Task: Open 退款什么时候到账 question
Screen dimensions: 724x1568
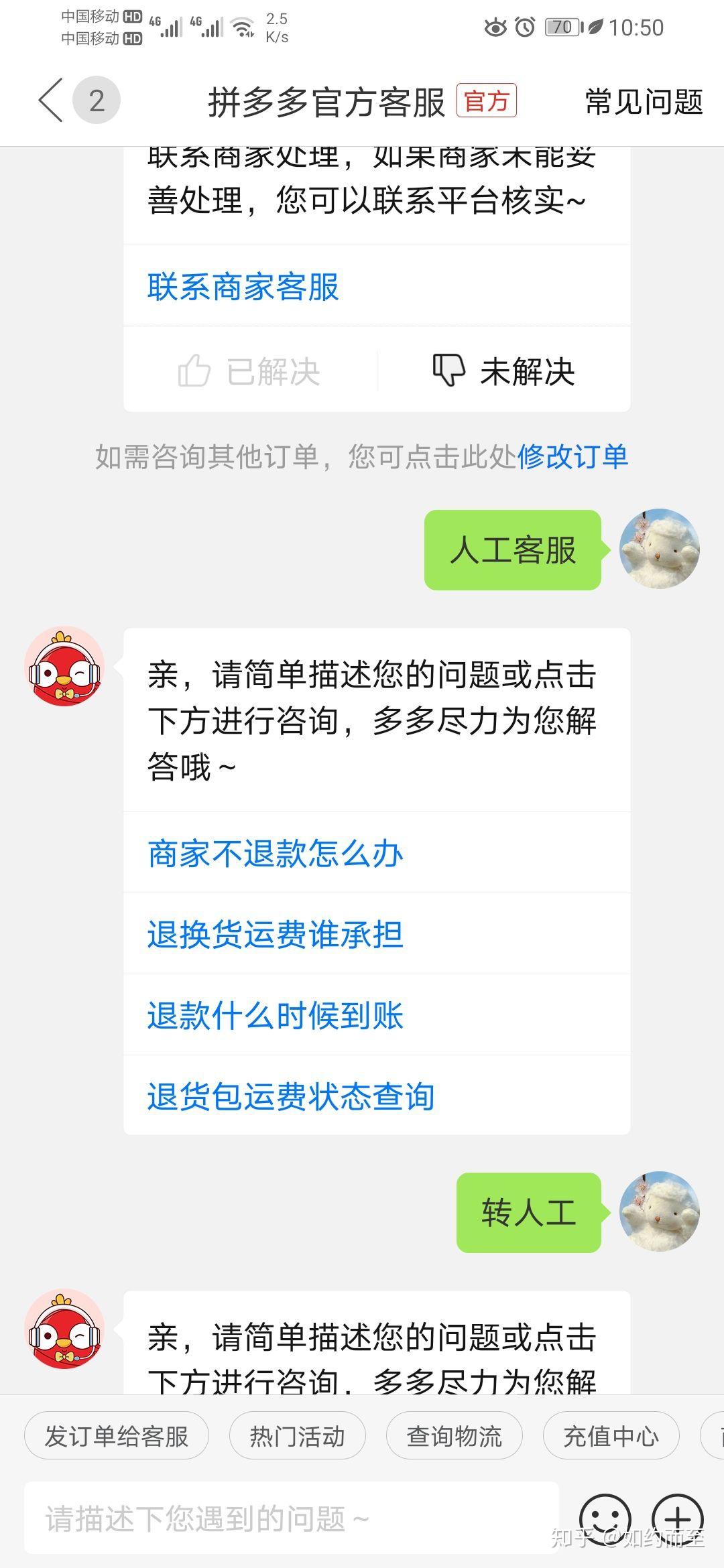Action: [276, 1015]
